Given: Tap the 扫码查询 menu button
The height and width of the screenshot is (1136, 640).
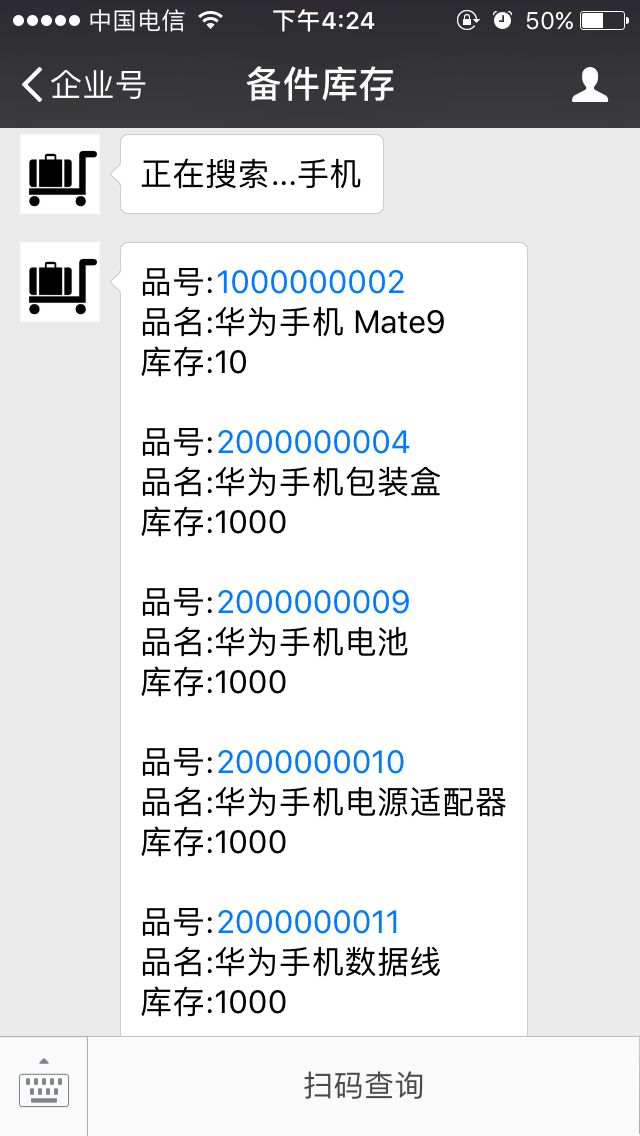Looking at the screenshot, I should (364, 1086).
